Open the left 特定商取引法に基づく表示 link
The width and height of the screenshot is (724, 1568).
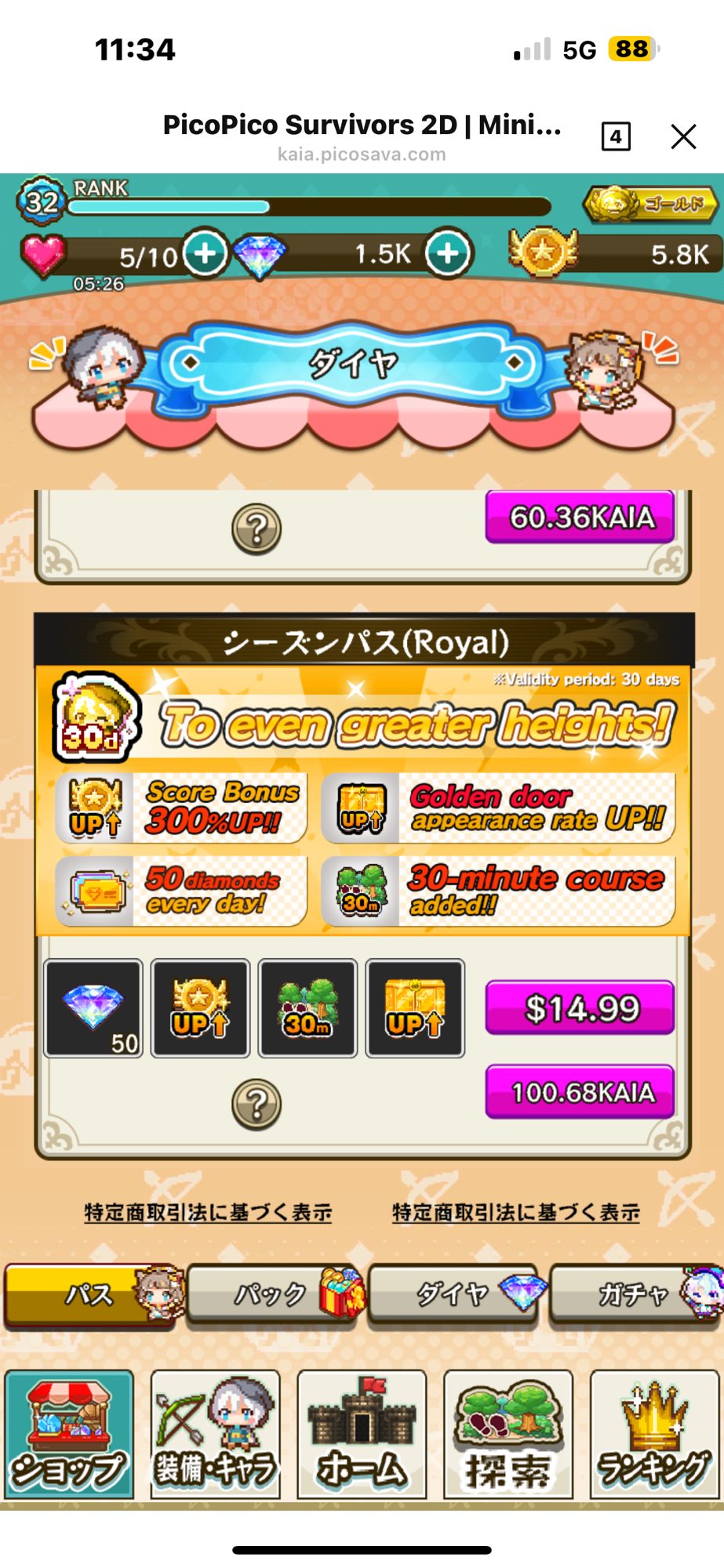click(x=208, y=1213)
